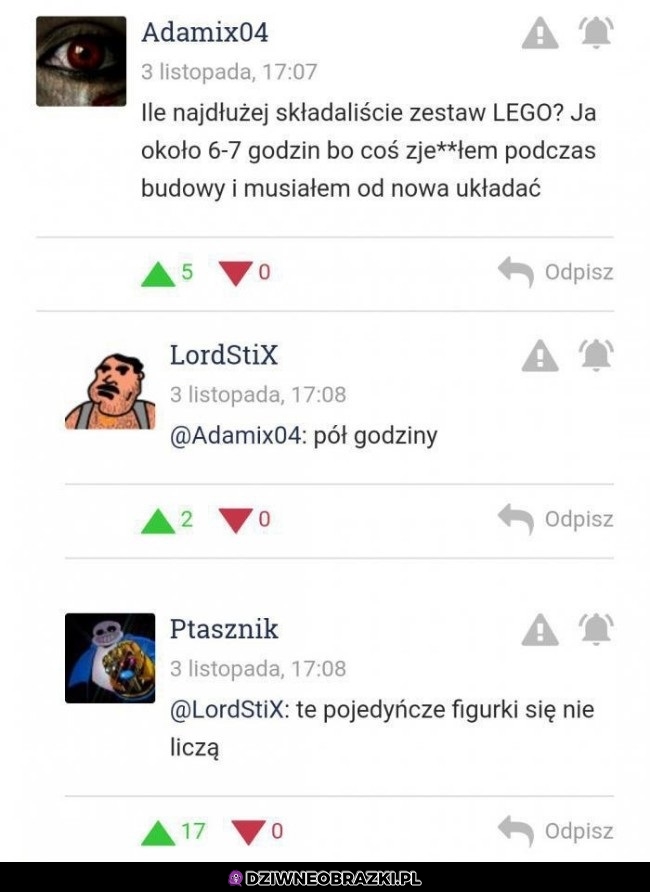
Task: Upvote LordStiX's comment
Action: tap(157, 520)
